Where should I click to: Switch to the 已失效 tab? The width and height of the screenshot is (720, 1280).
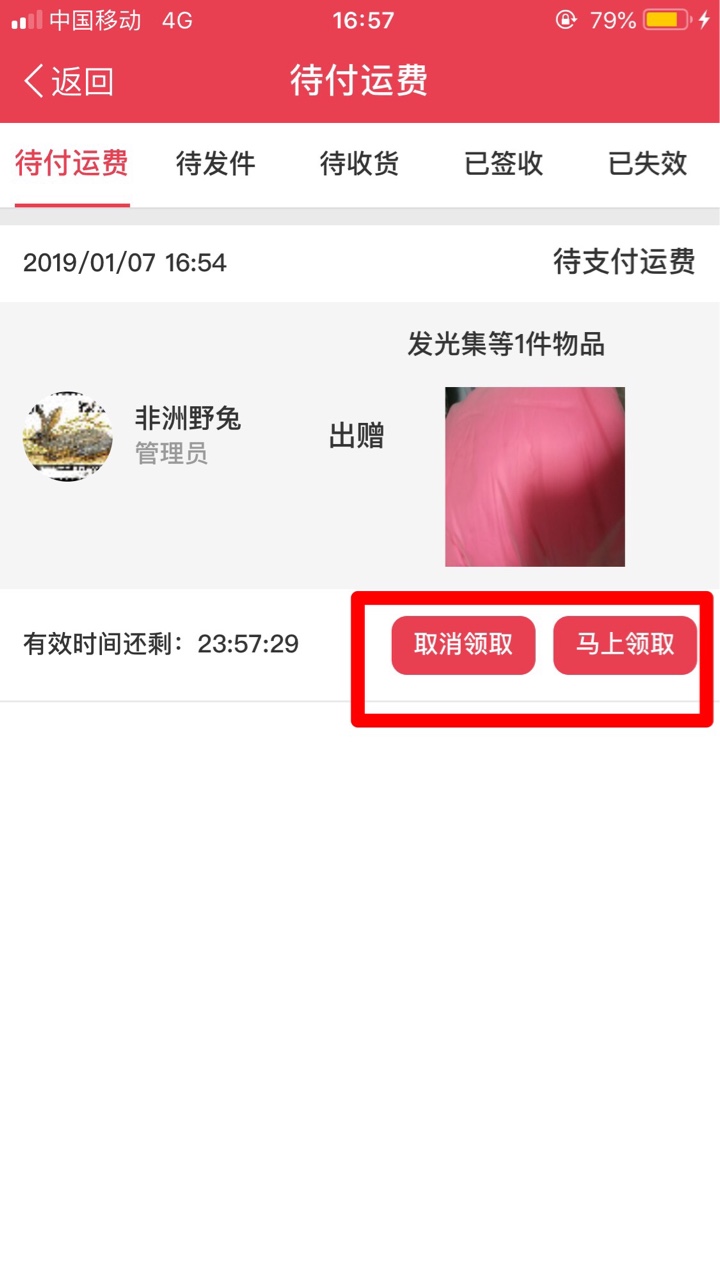(x=648, y=164)
